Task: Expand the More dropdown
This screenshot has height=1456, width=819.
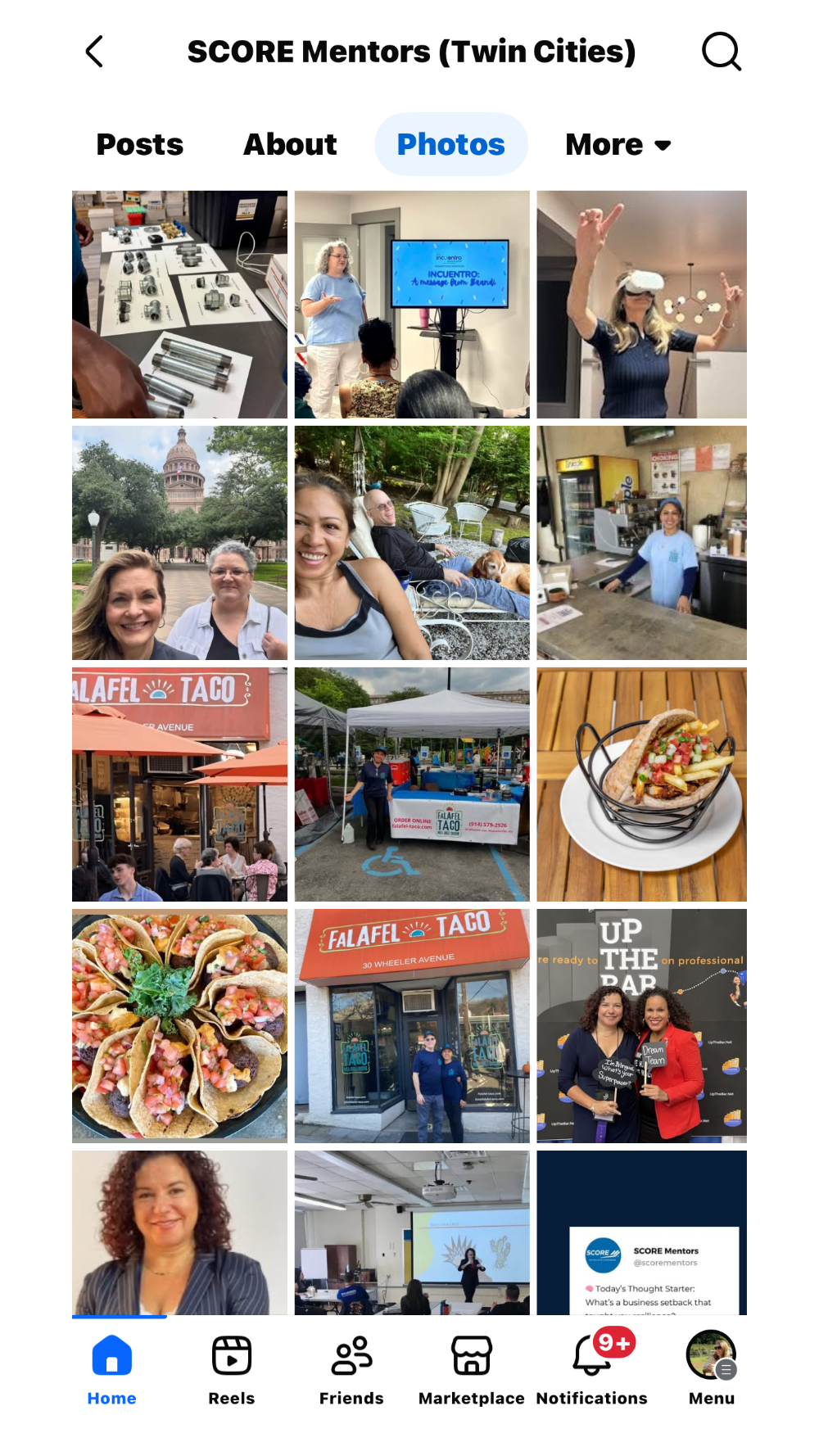Action: pos(618,145)
